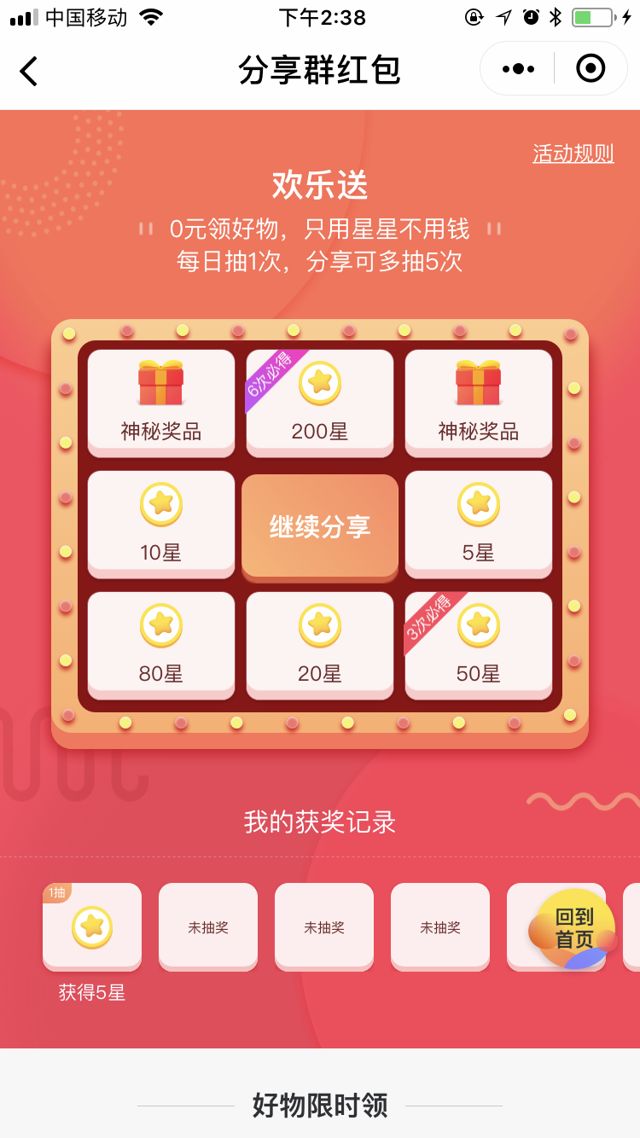Open the mini program three-dot menu
Viewport: 640px width, 1138px height.
pos(518,69)
